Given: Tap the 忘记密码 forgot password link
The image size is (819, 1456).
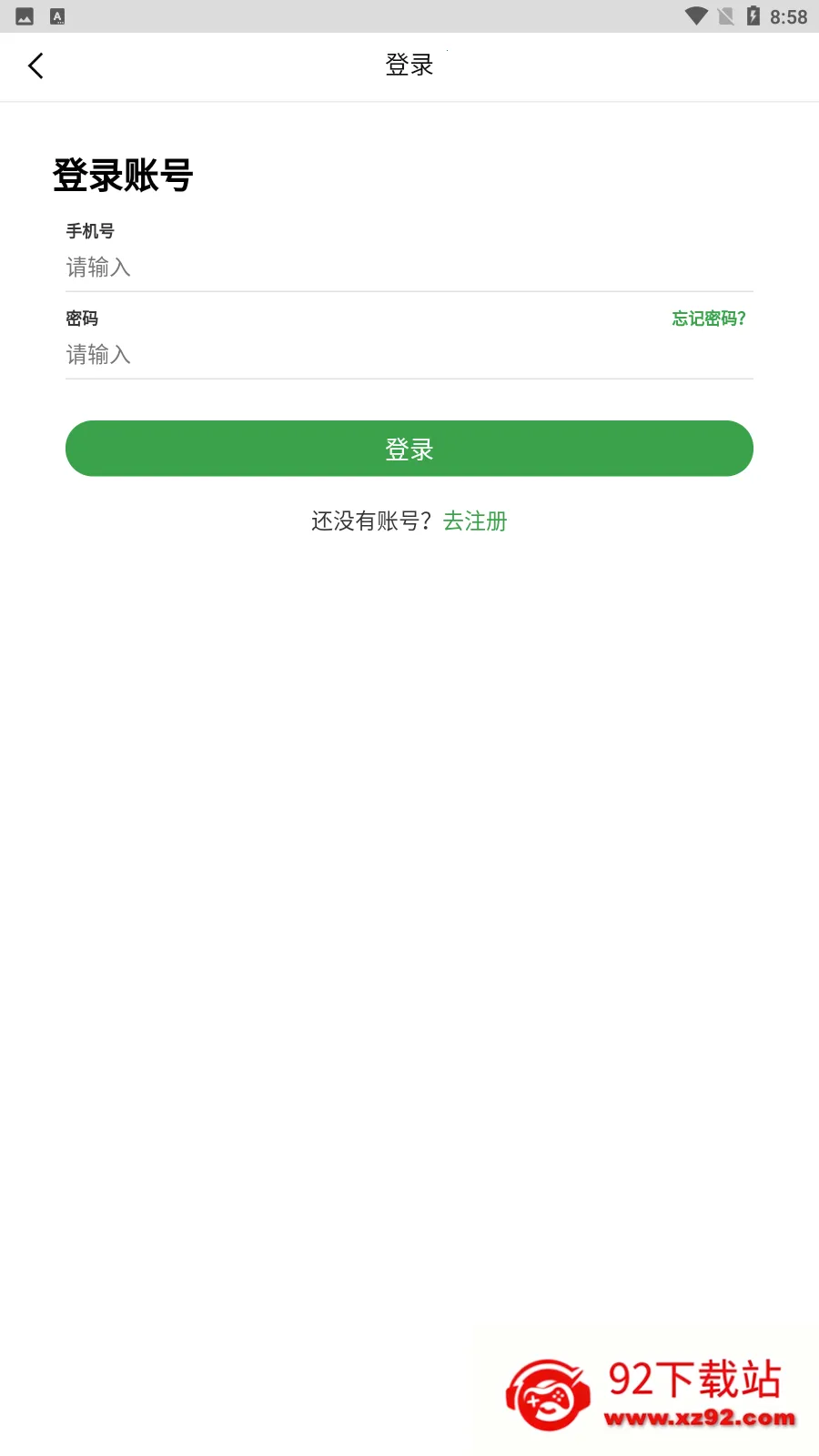Looking at the screenshot, I should click(x=708, y=319).
